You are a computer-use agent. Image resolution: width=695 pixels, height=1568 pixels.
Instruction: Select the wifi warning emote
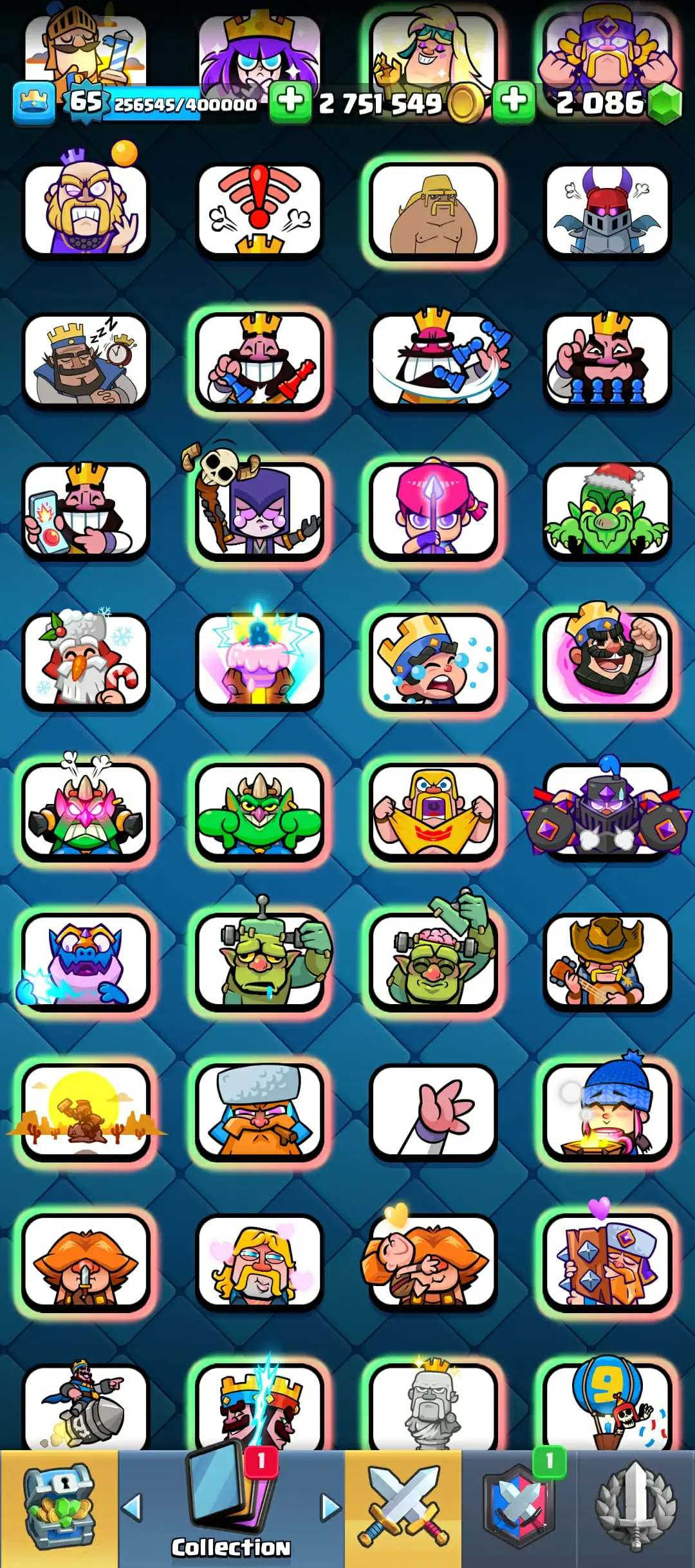259,210
